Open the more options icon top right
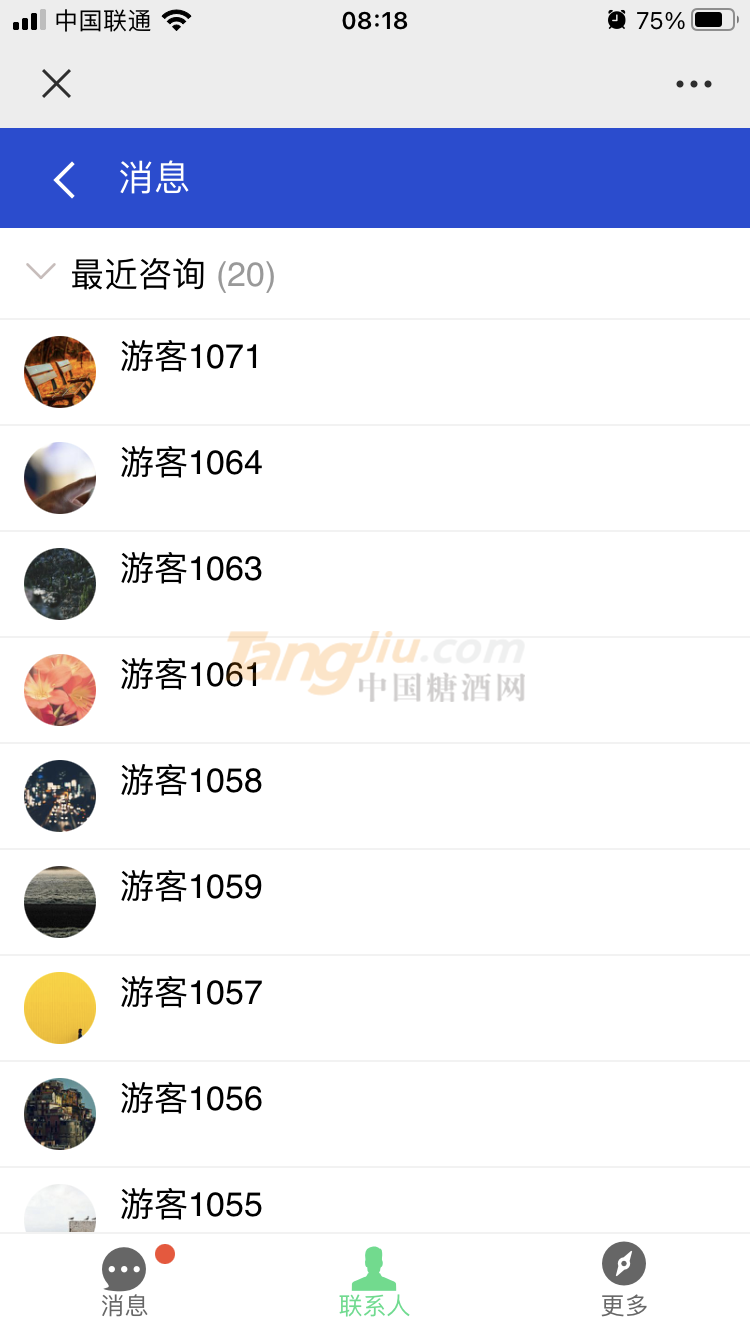This screenshot has width=750, height=1334. 694,84
